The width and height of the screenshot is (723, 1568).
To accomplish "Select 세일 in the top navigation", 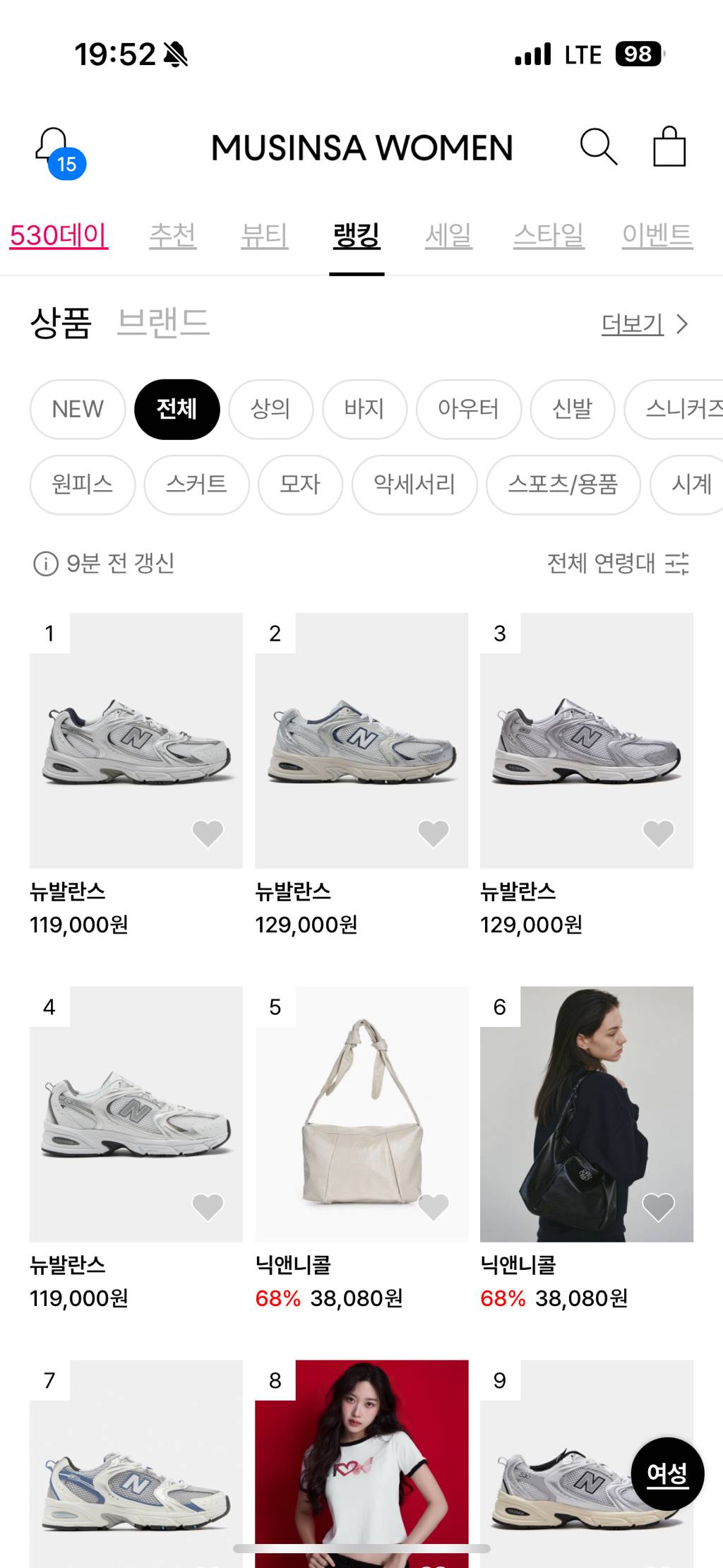I will tap(448, 237).
